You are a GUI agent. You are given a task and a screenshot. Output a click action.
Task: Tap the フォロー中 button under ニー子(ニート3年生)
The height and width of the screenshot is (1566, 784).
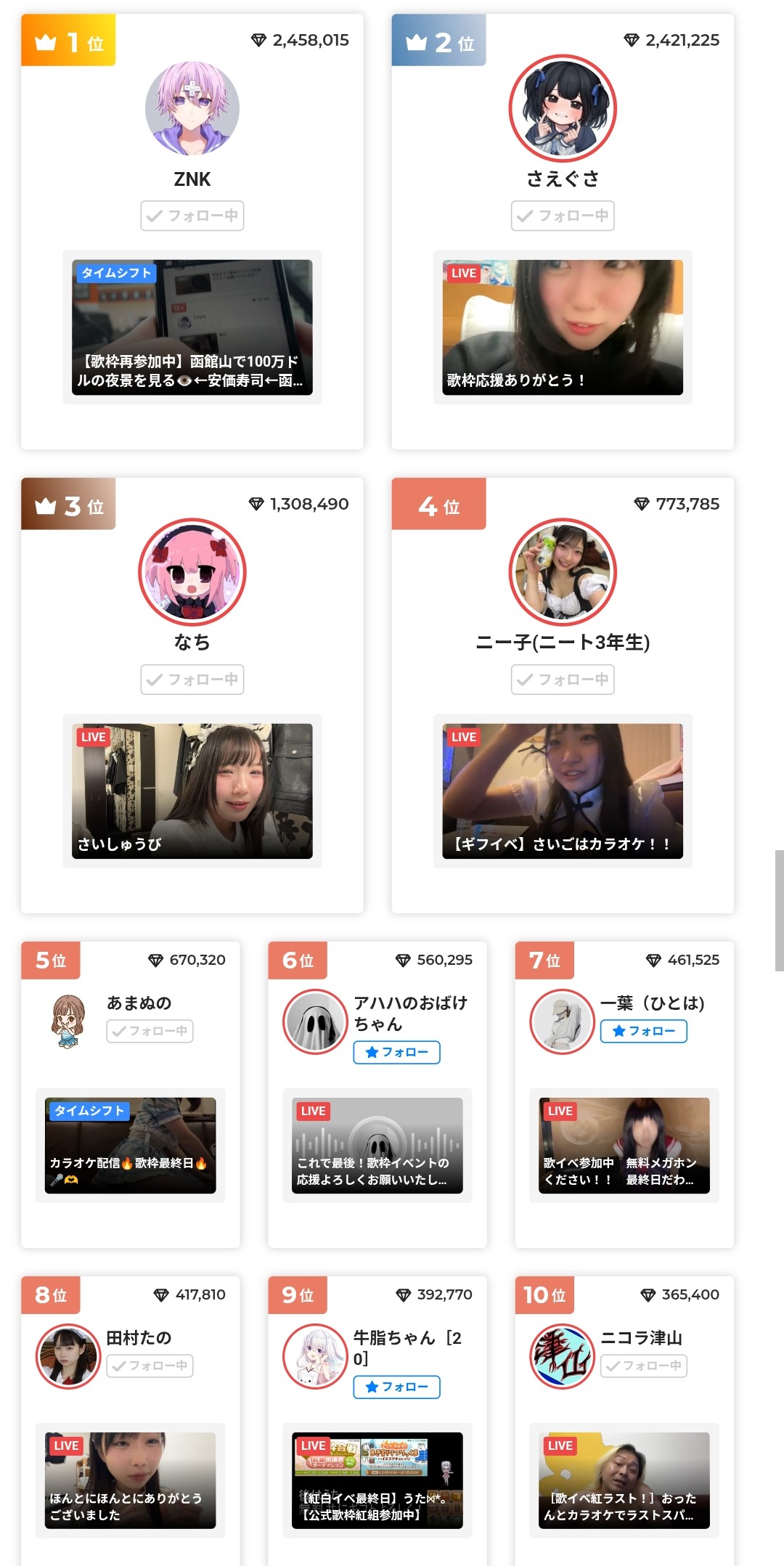pyautogui.click(x=563, y=680)
